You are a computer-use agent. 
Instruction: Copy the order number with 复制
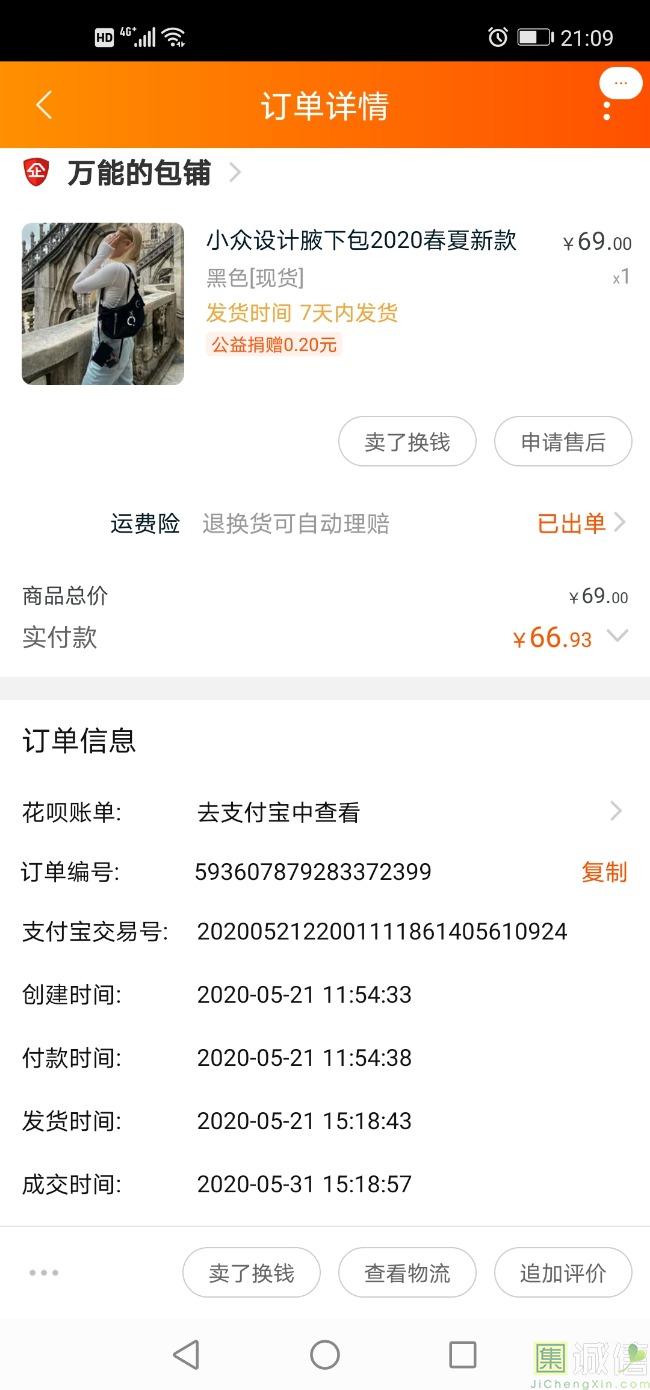604,872
